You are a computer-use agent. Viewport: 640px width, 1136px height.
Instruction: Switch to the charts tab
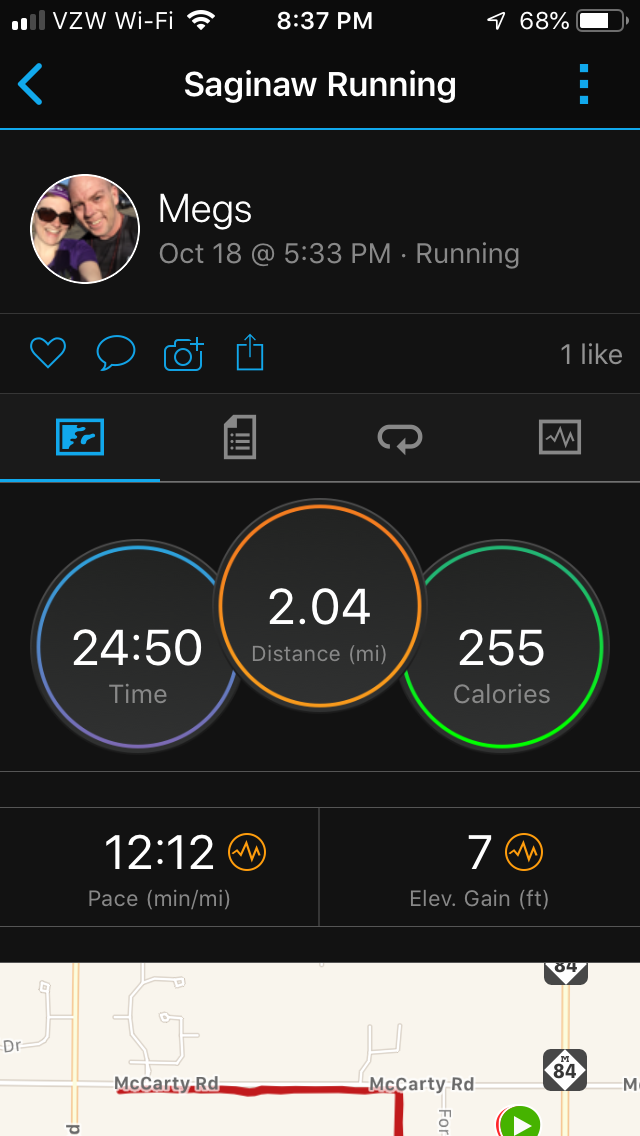(560, 437)
